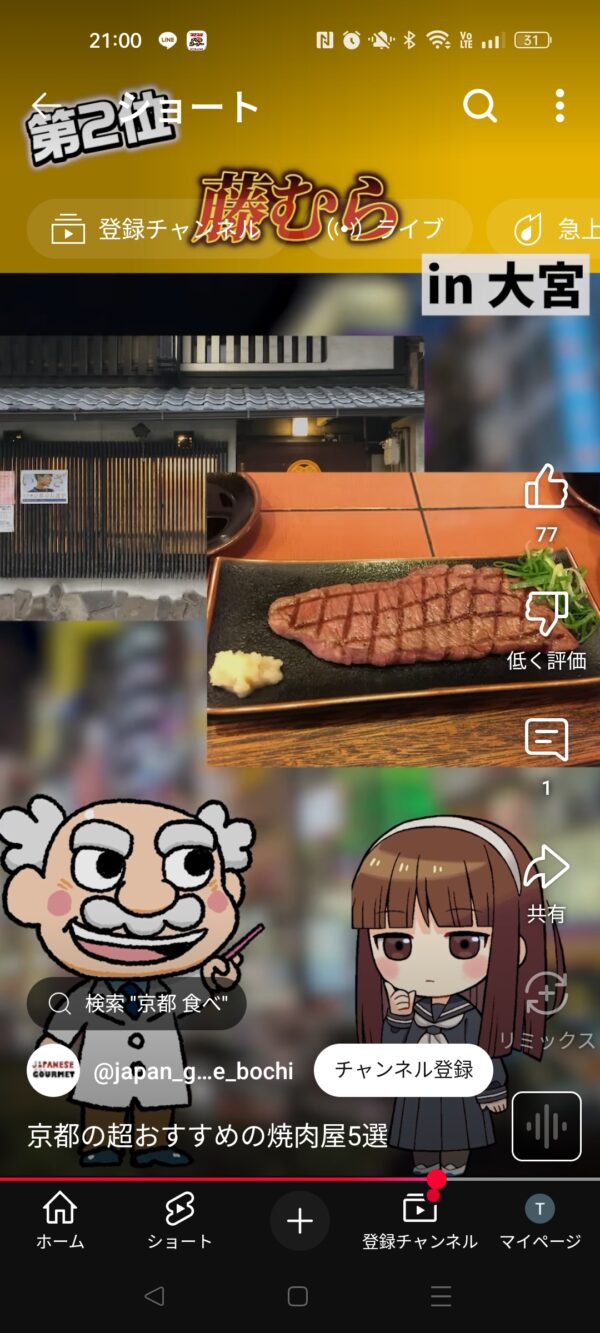
Task: Open the comments on this short
Action: pyautogui.click(x=546, y=740)
